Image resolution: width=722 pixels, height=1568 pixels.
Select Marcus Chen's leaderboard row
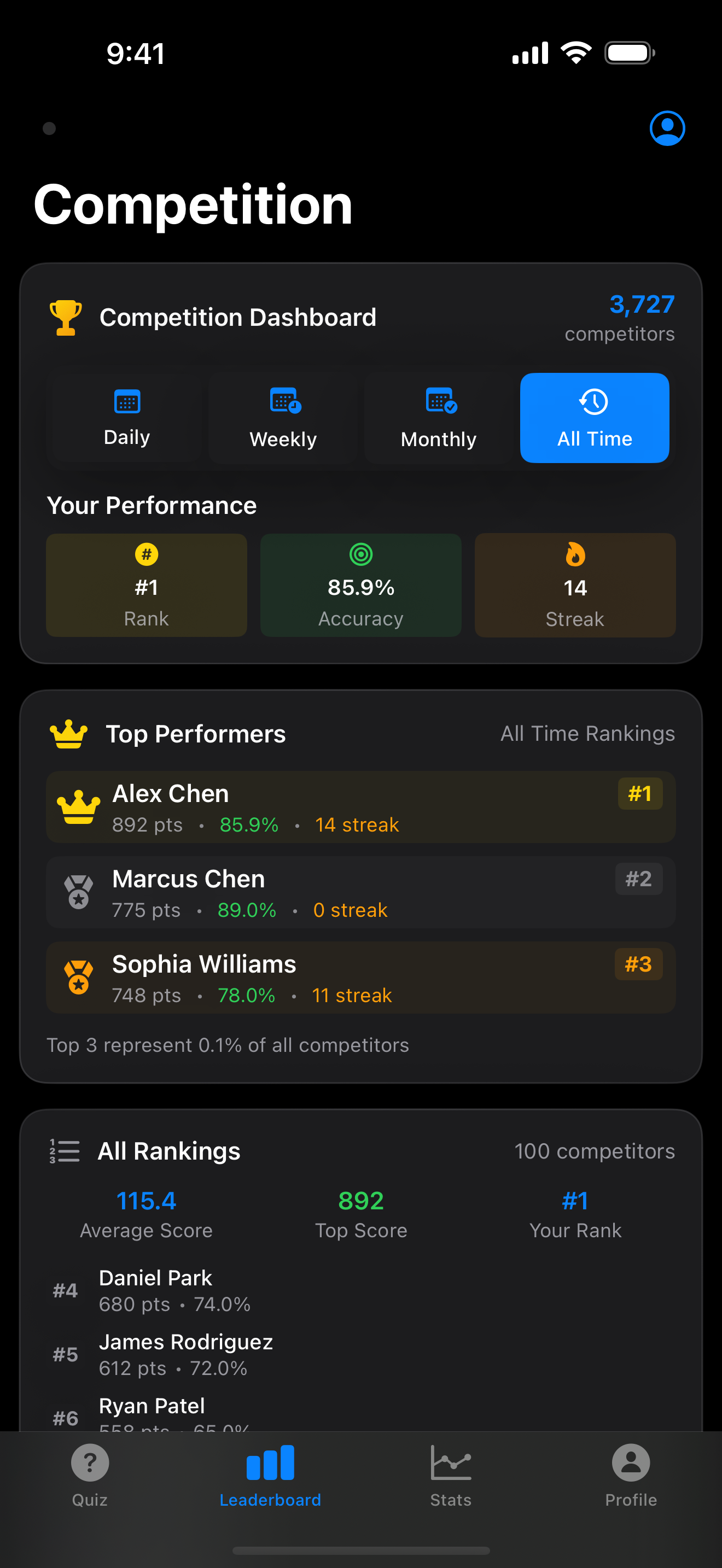tap(360, 892)
